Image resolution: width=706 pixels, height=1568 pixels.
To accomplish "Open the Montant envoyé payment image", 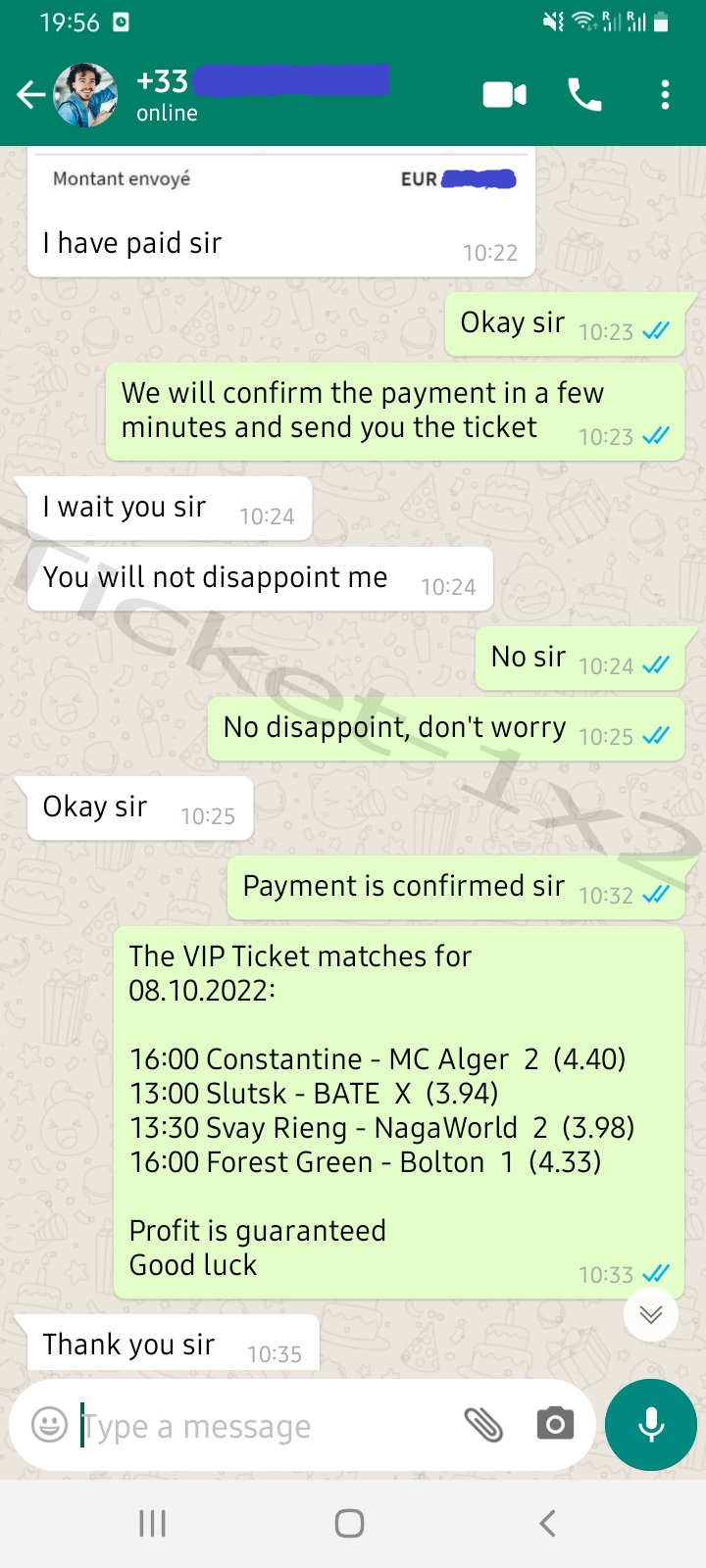I will coord(282,178).
